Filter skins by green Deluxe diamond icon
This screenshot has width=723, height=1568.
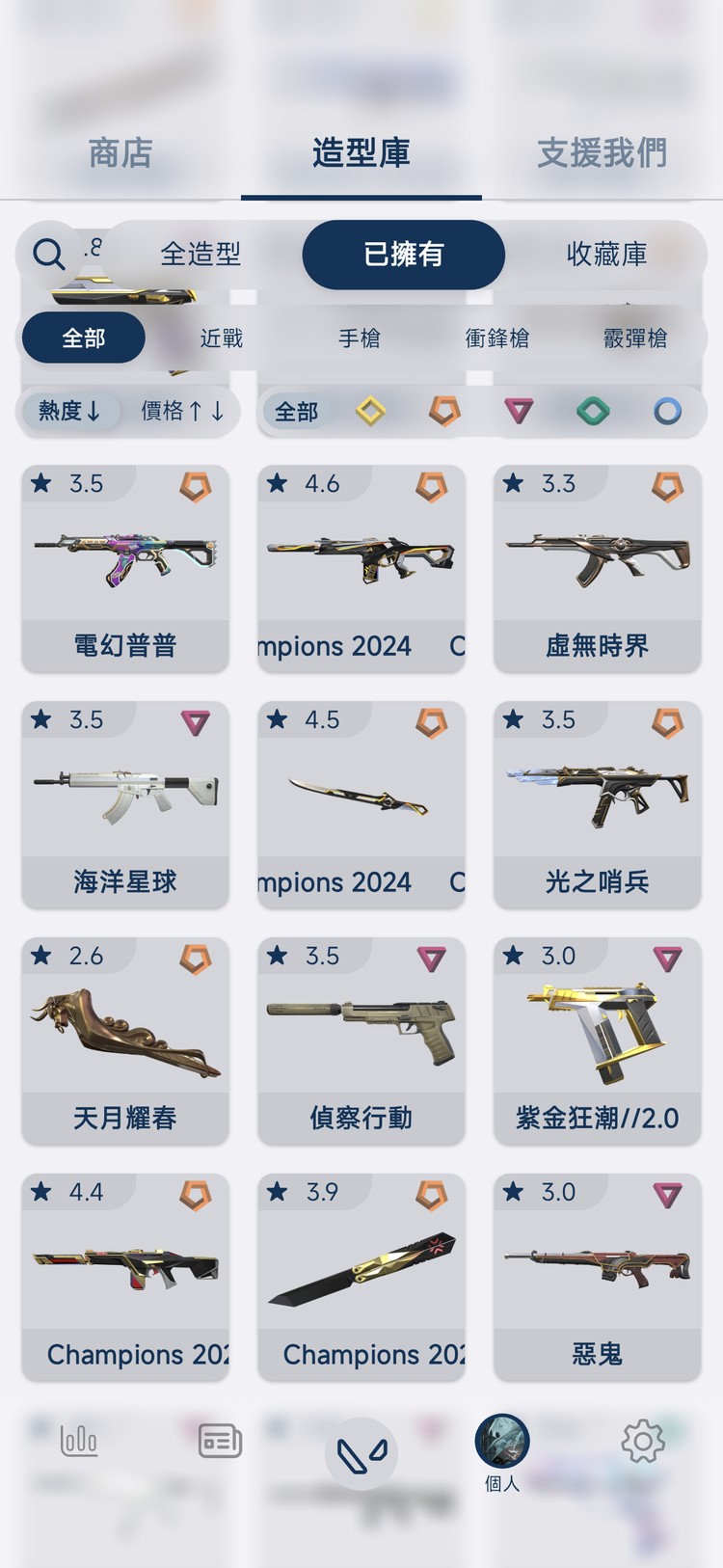[594, 412]
